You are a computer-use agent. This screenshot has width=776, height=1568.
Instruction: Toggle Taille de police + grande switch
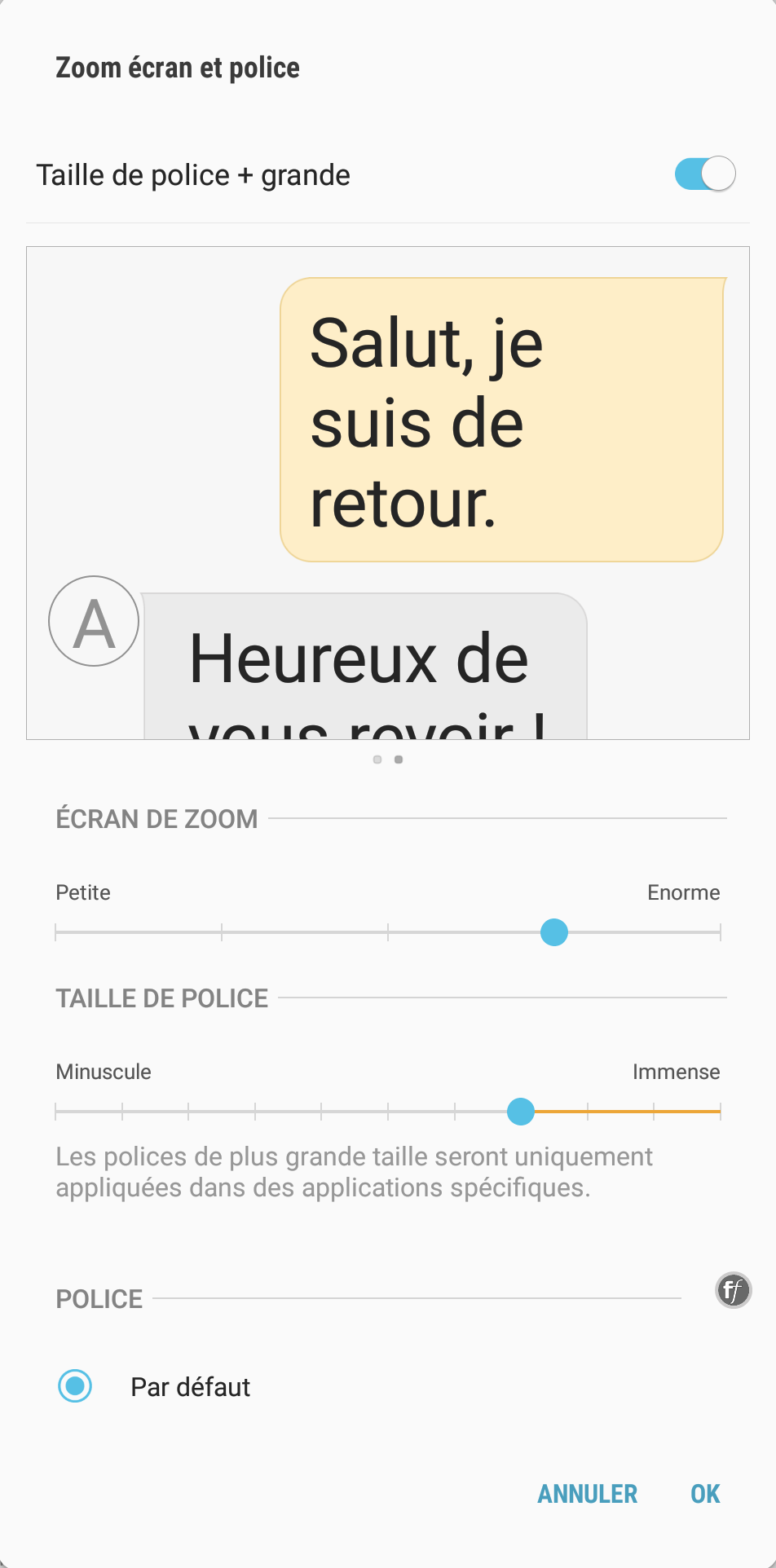click(x=705, y=174)
